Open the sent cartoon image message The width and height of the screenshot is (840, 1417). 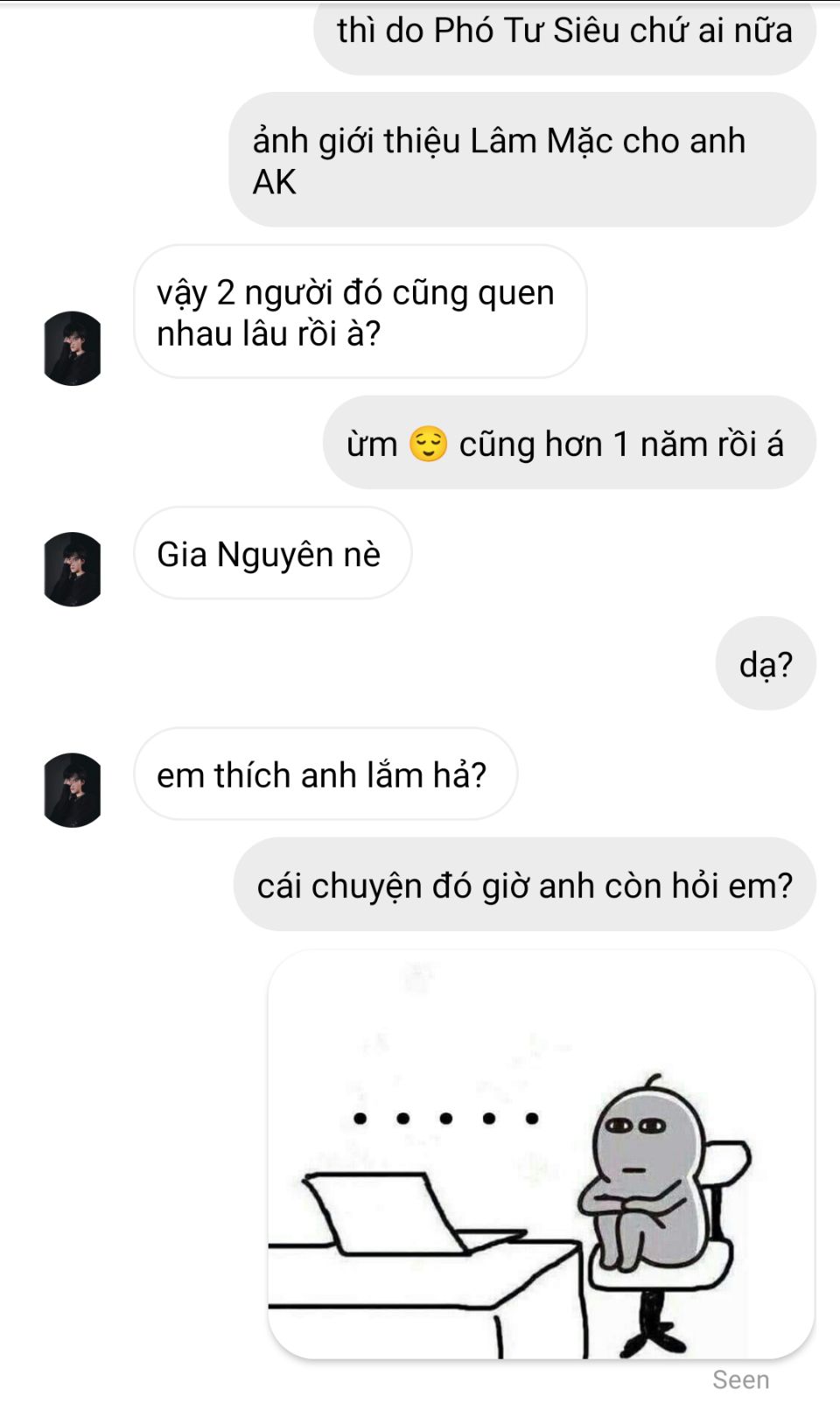541,1154
